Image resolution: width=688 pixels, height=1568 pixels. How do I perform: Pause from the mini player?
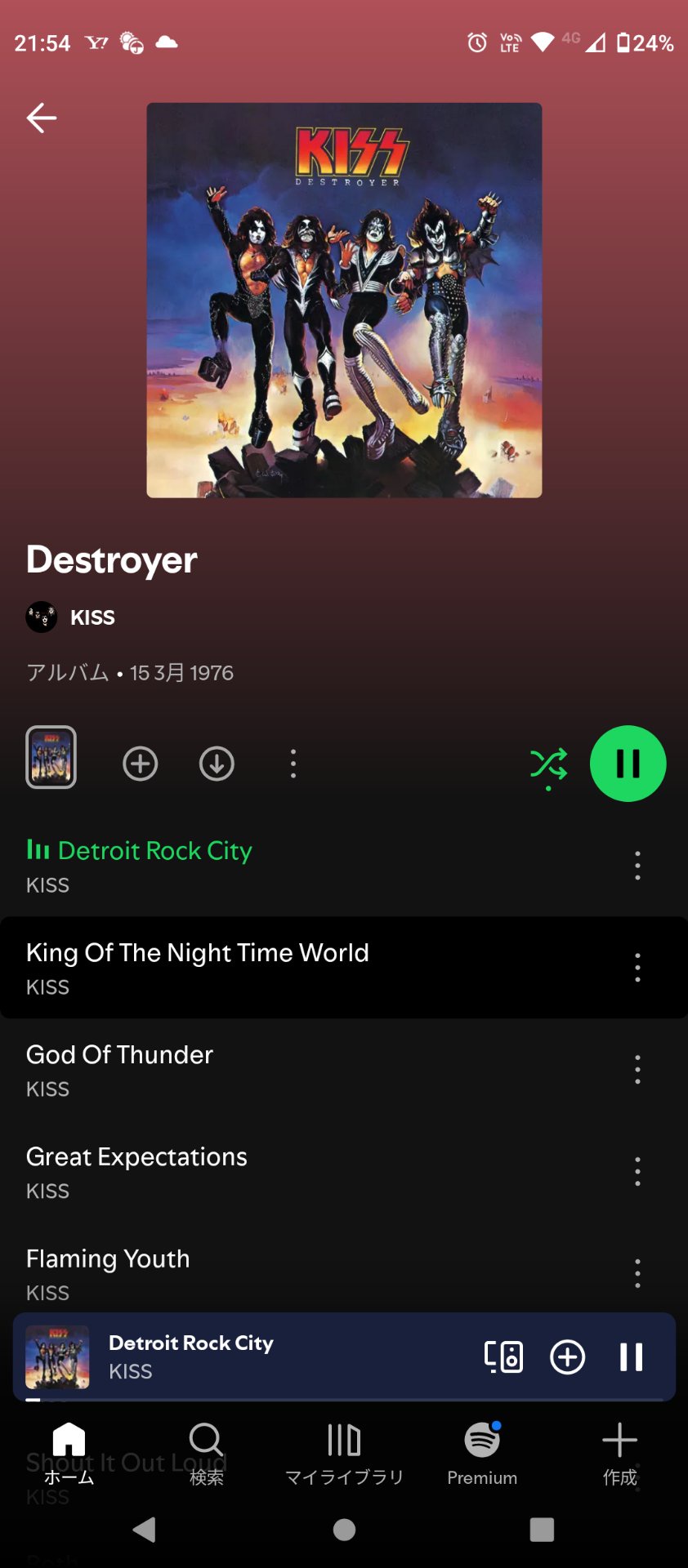coord(631,1357)
